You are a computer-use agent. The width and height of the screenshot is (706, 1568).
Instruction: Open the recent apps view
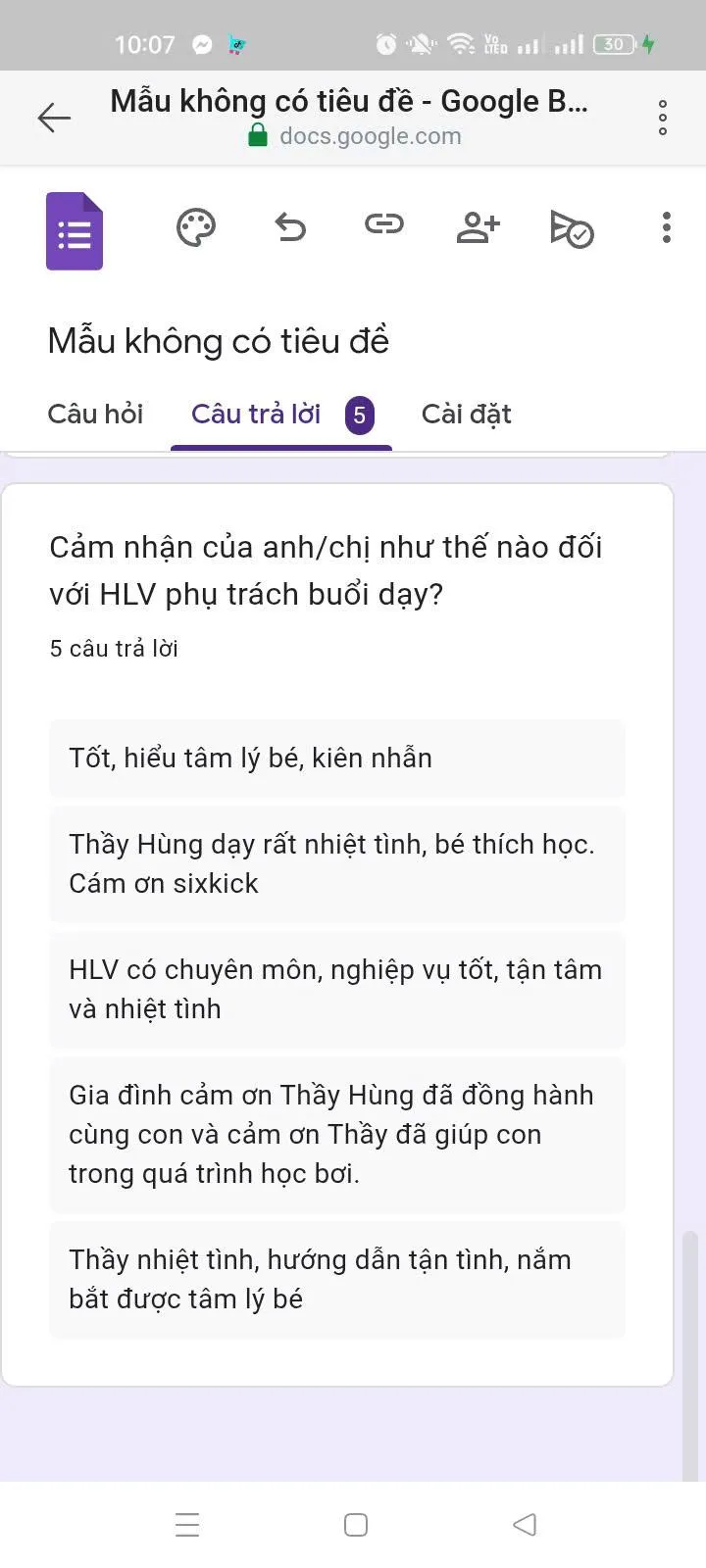pyautogui.click(x=187, y=1525)
